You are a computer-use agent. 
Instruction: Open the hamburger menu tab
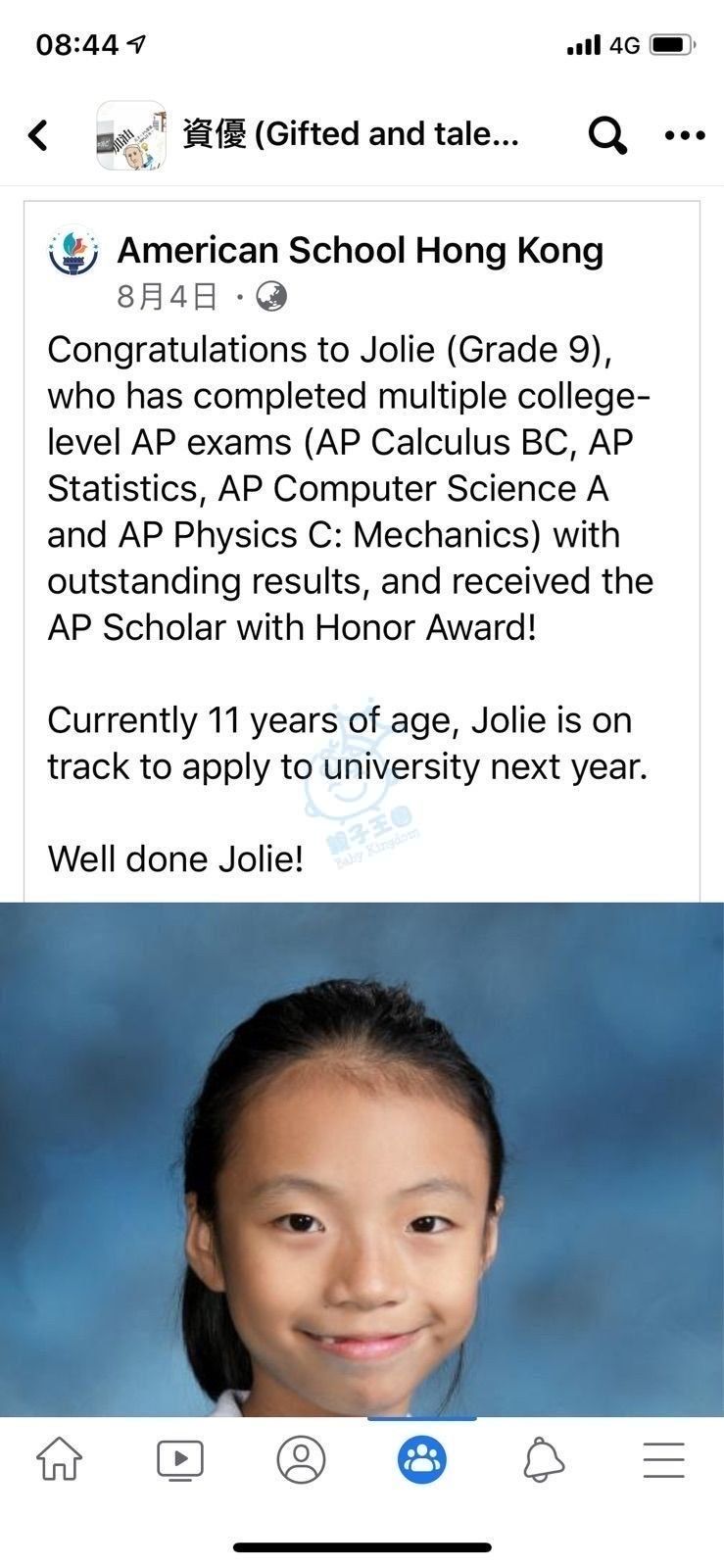tap(663, 1459)
